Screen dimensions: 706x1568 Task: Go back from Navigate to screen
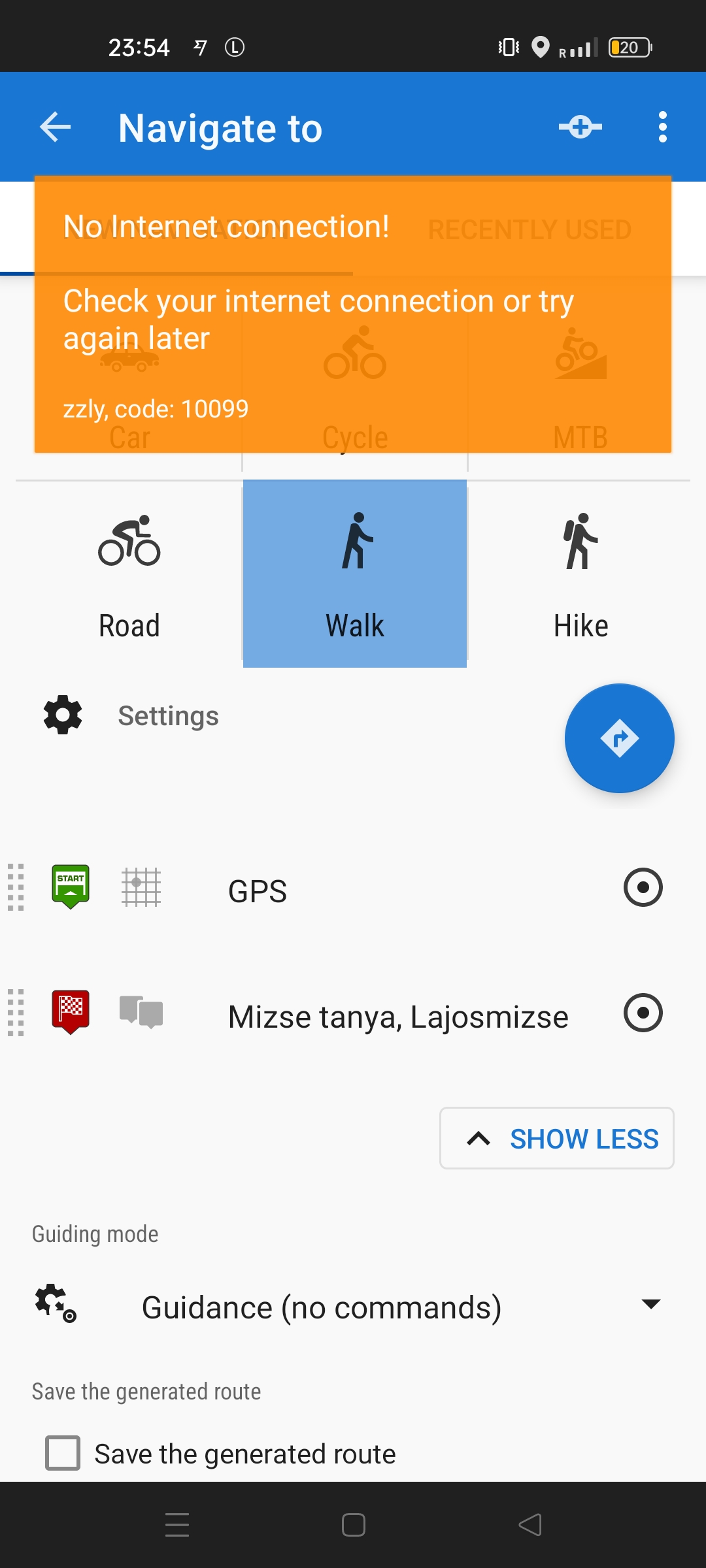click(56, 127)
